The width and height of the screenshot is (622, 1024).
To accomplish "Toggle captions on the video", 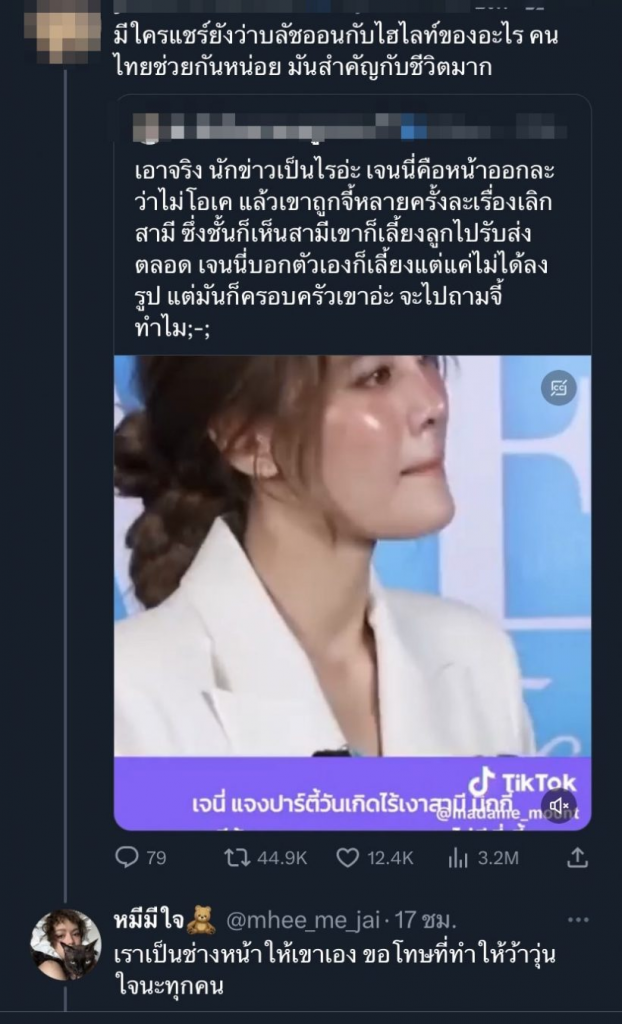I will (559, 389).
